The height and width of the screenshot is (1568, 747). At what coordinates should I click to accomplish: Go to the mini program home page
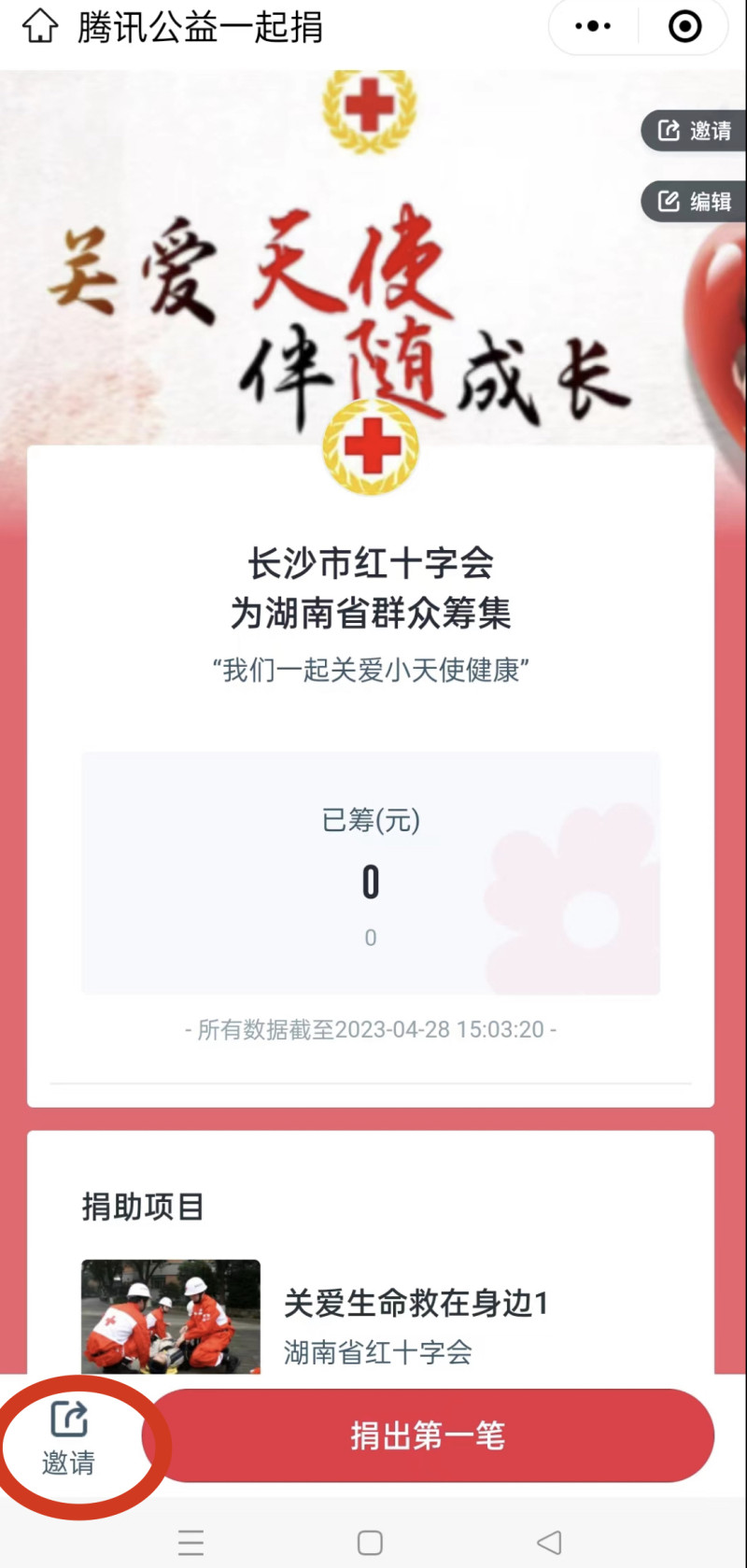click(39, 26)
